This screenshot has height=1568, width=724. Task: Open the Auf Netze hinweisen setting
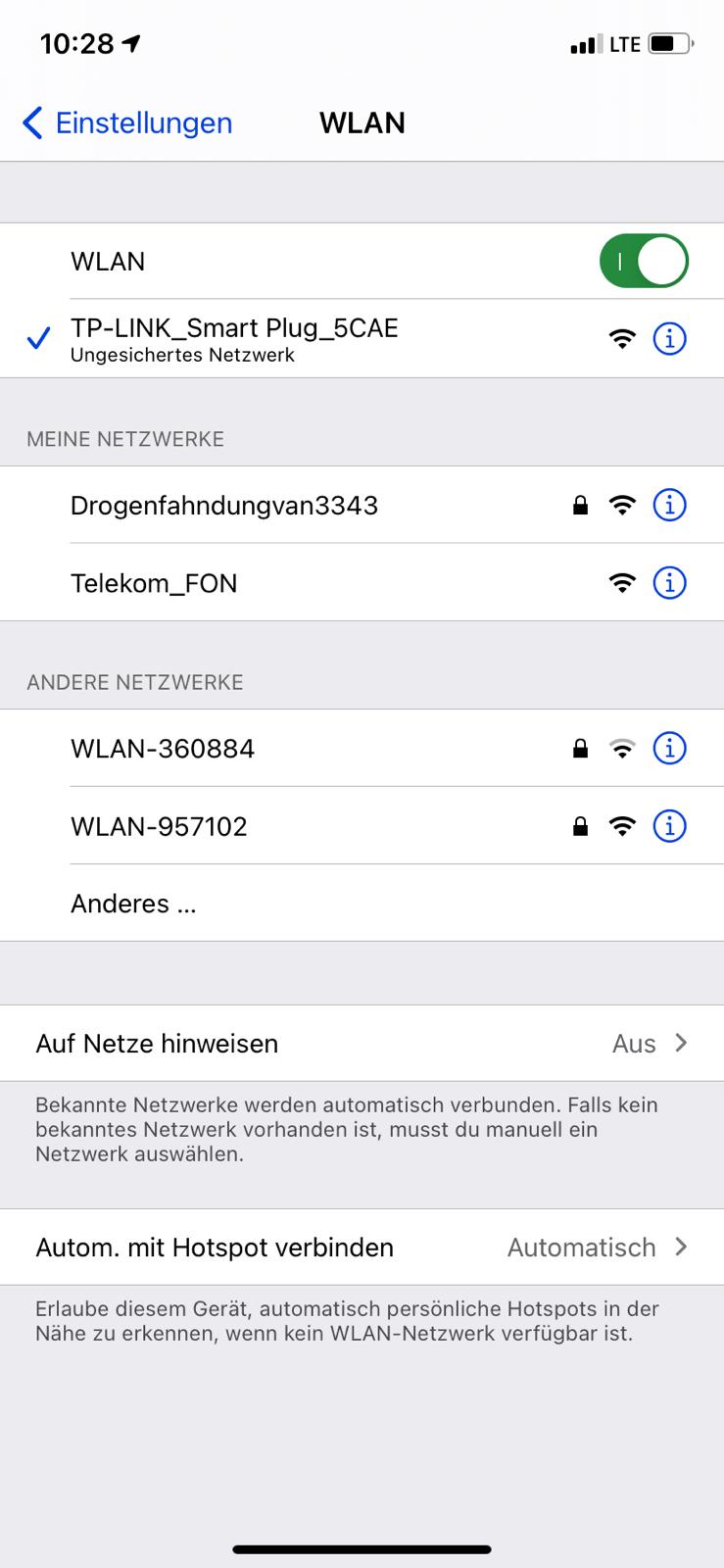(362, 1044)
